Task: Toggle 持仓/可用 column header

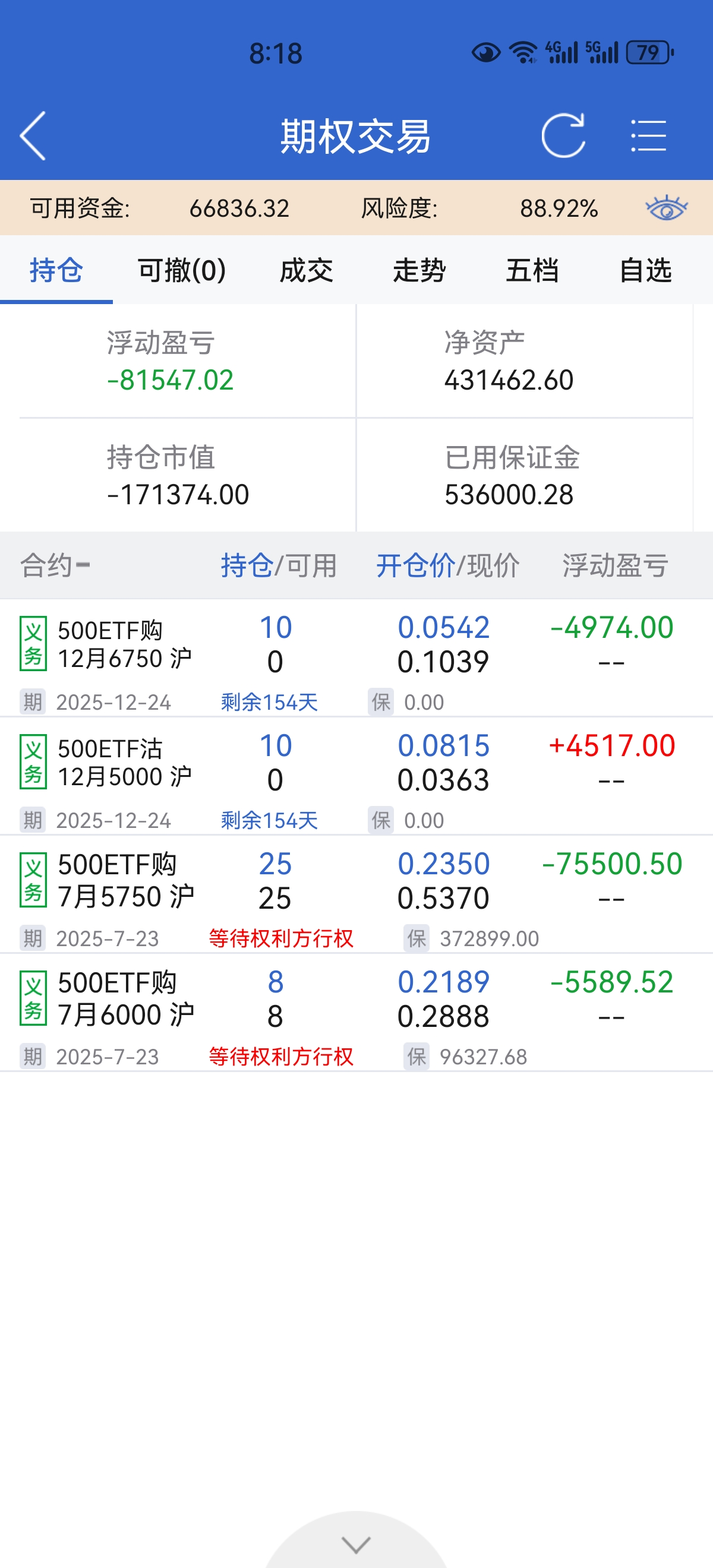Action: pyautogui.click(x=278, y=565)
